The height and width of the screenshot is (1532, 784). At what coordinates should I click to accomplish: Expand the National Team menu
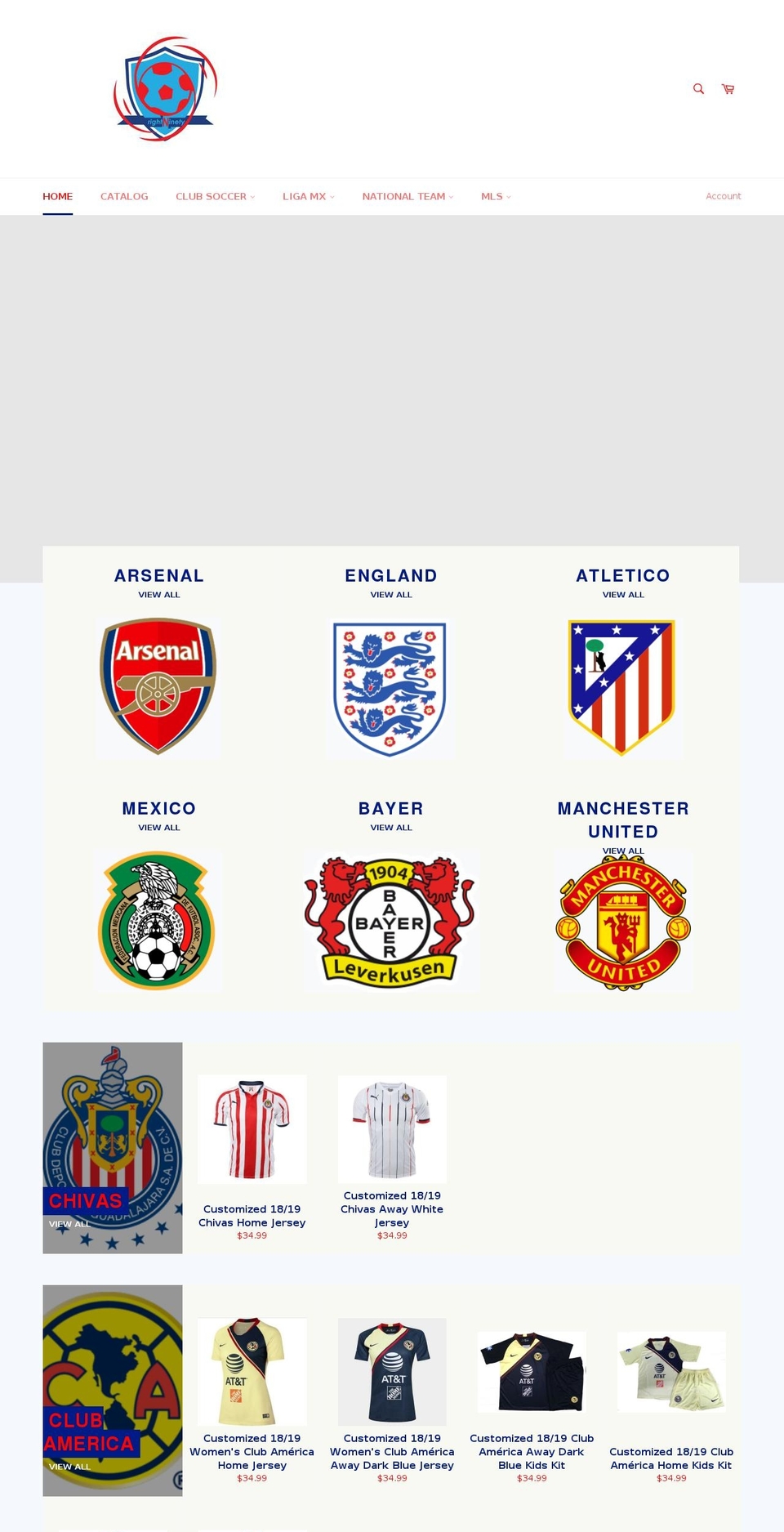click(408, 196)
